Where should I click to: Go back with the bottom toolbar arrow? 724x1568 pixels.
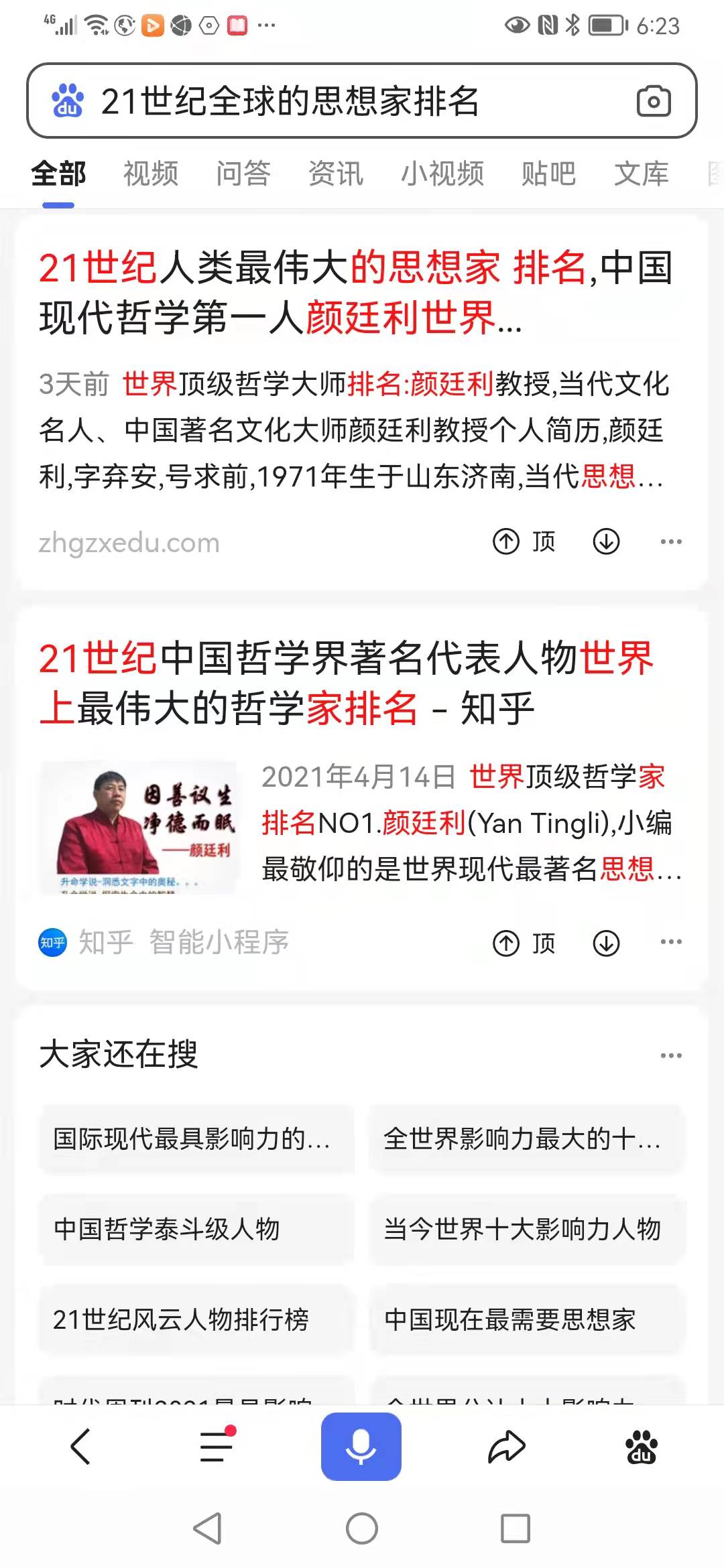tap(80, 1446)
